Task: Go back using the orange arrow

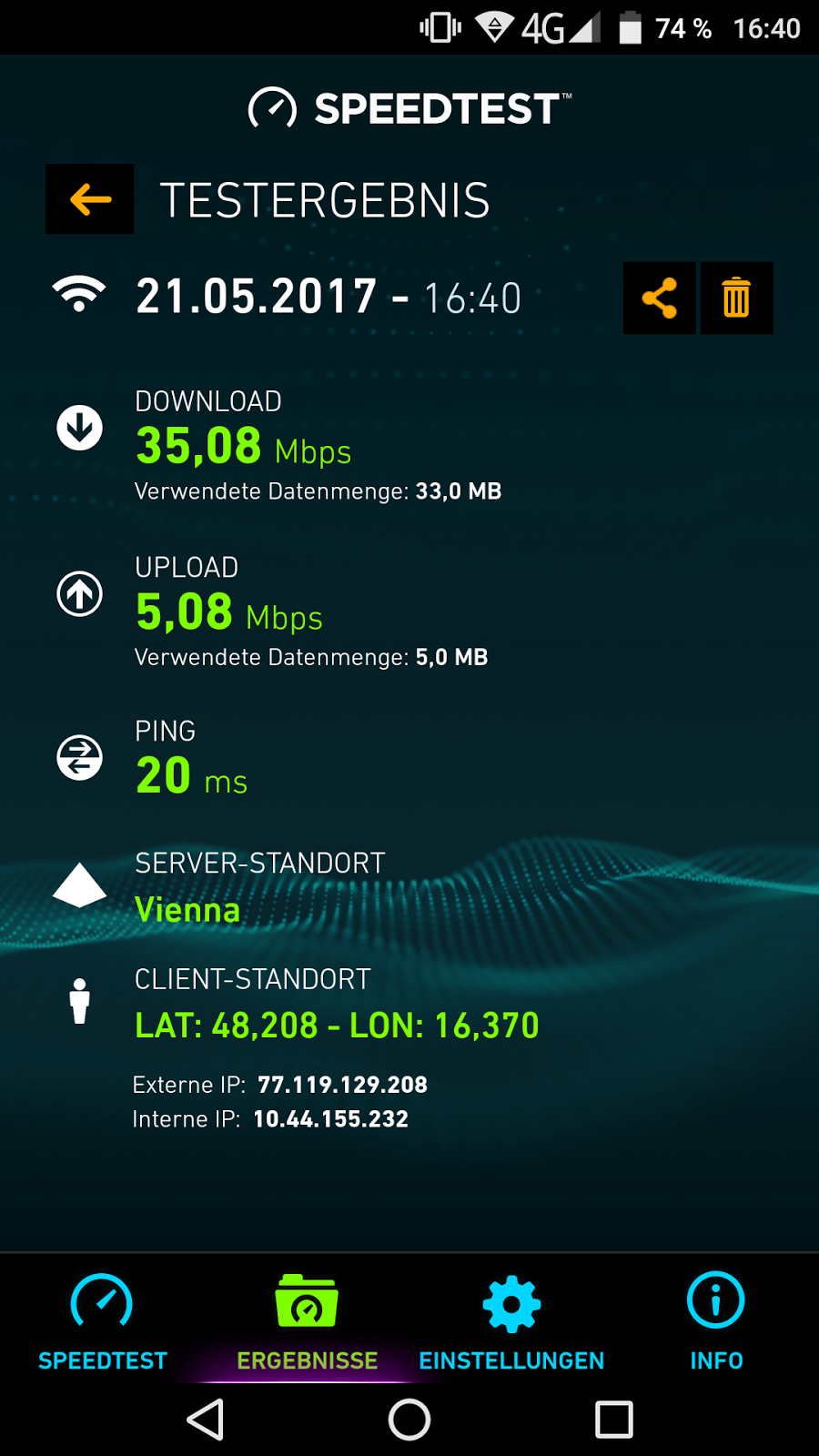Action: click(x=90, y=199)
